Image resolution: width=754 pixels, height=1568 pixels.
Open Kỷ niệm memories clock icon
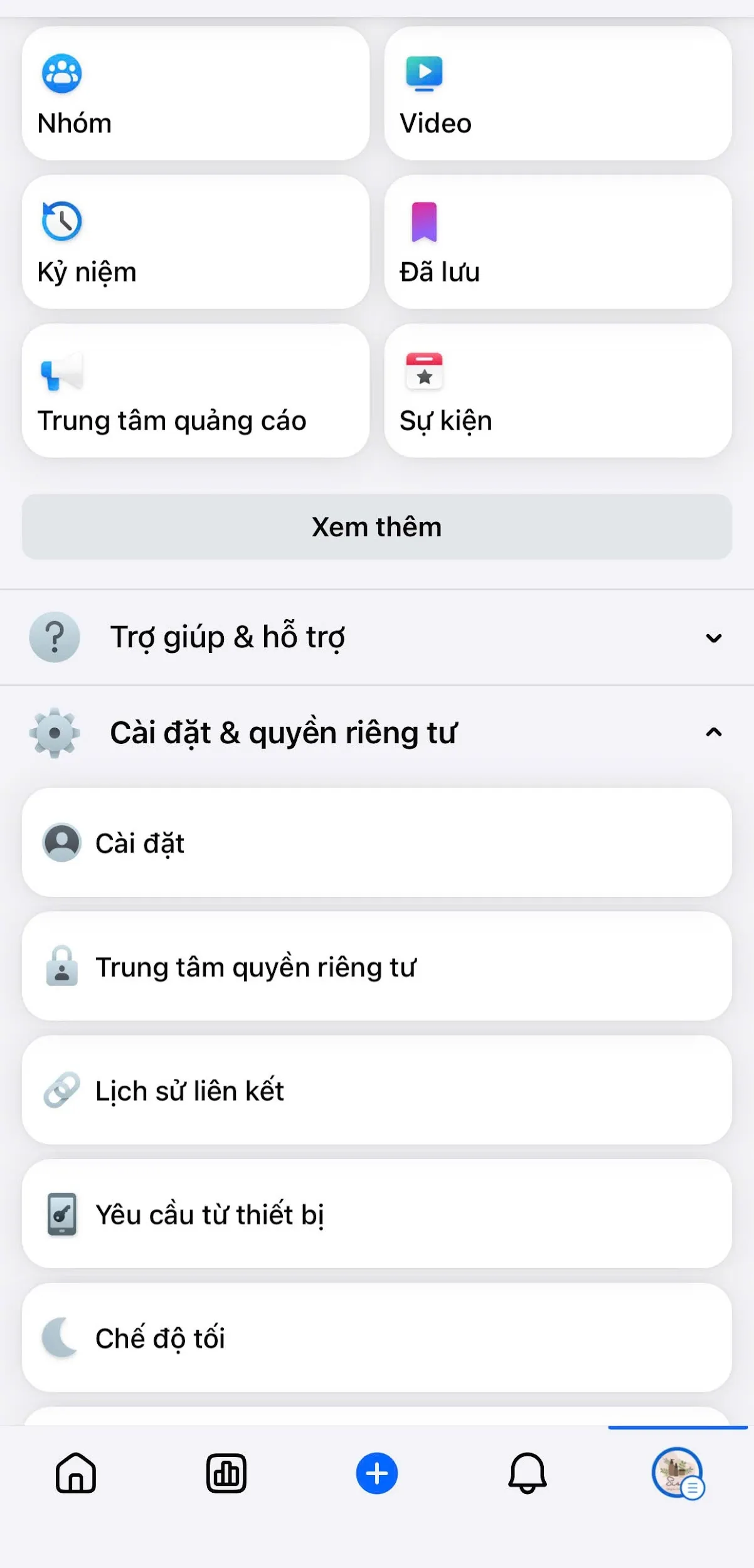point(60,221)
